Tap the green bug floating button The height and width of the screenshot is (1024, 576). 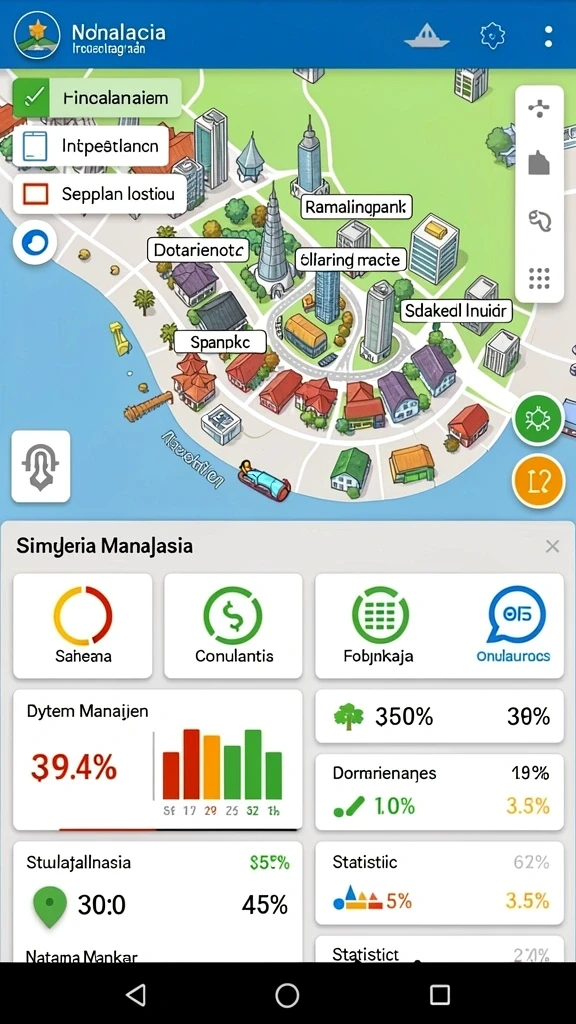539,419
